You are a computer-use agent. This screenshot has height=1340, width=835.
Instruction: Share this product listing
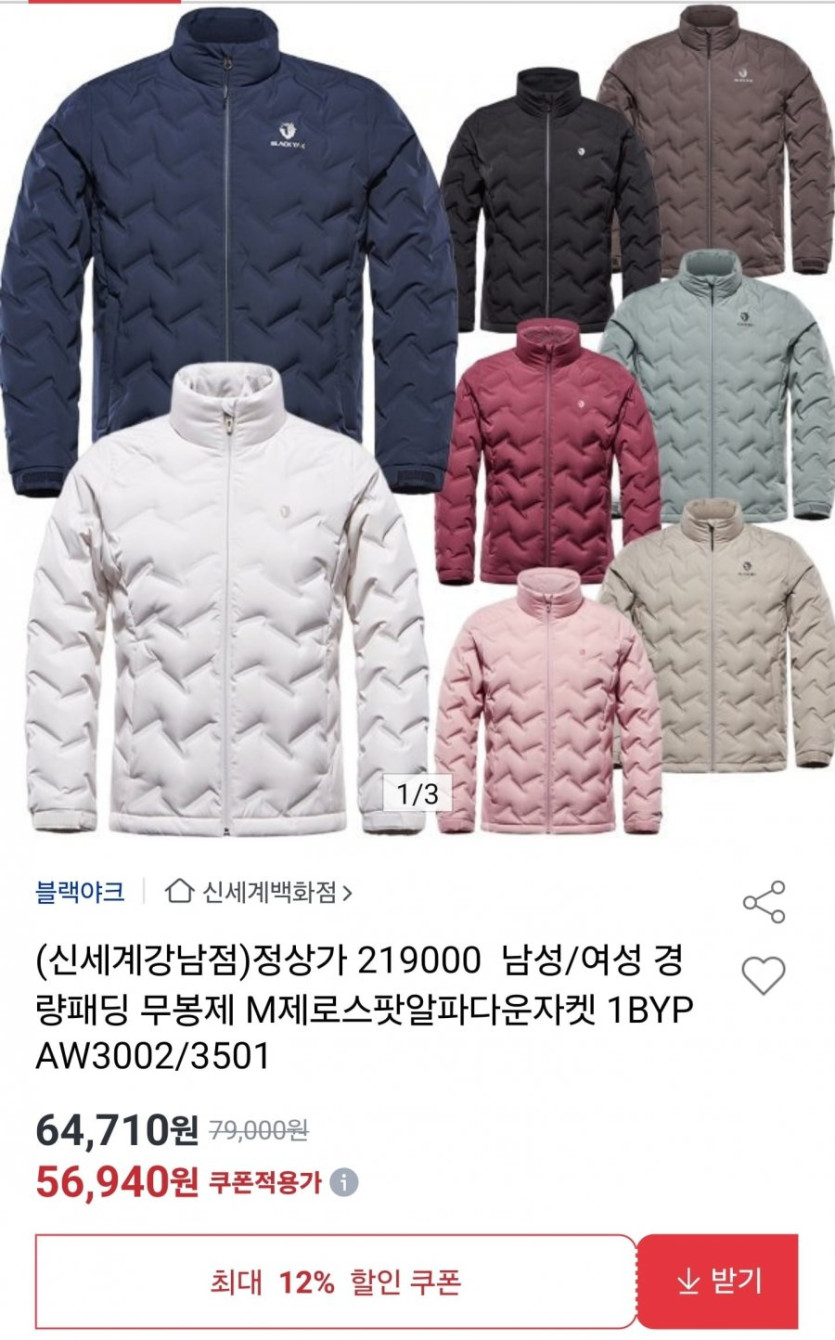pyautogui.click(x=764, y=902)
